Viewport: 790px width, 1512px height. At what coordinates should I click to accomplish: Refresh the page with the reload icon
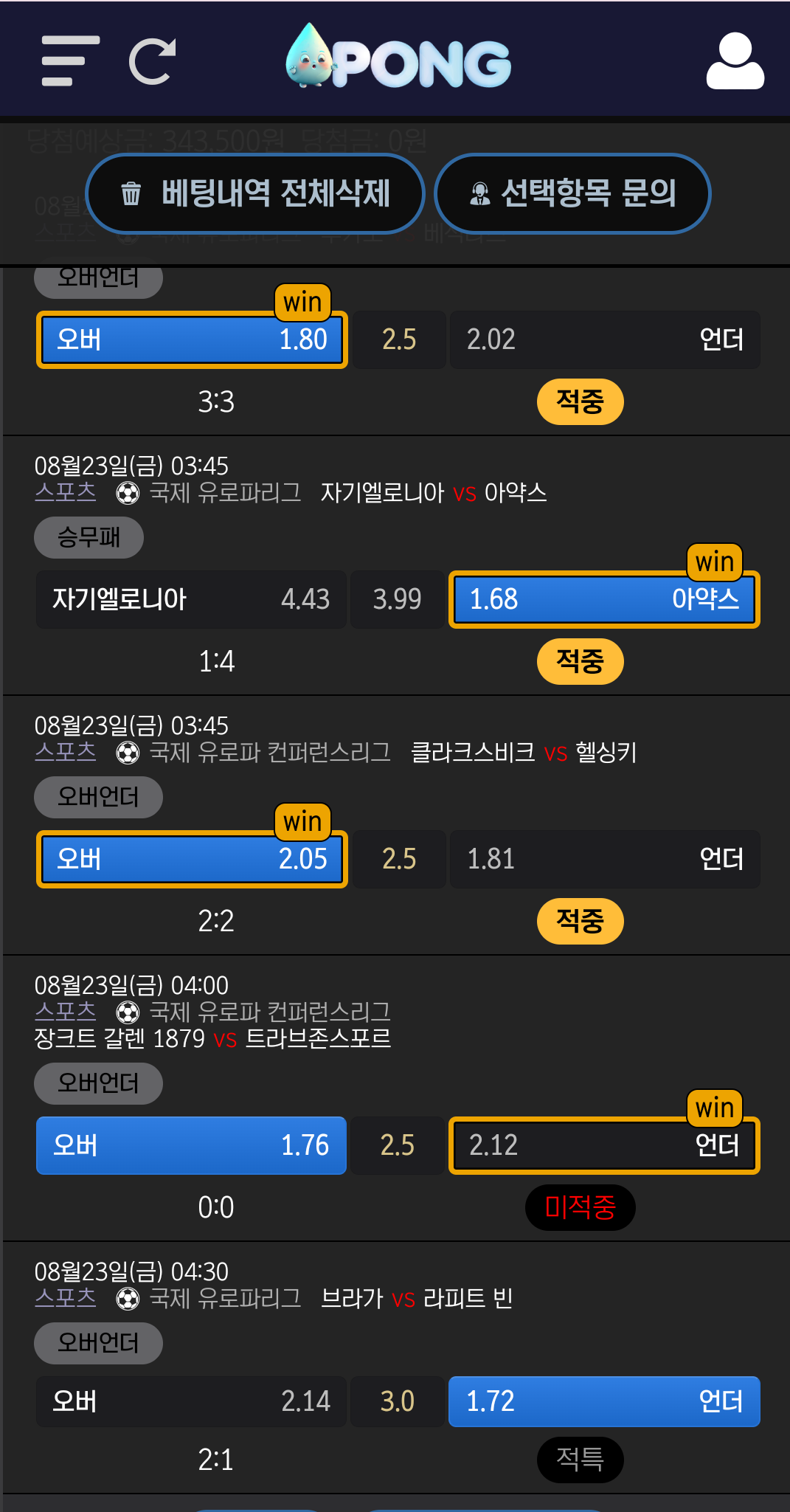(153, 61)
